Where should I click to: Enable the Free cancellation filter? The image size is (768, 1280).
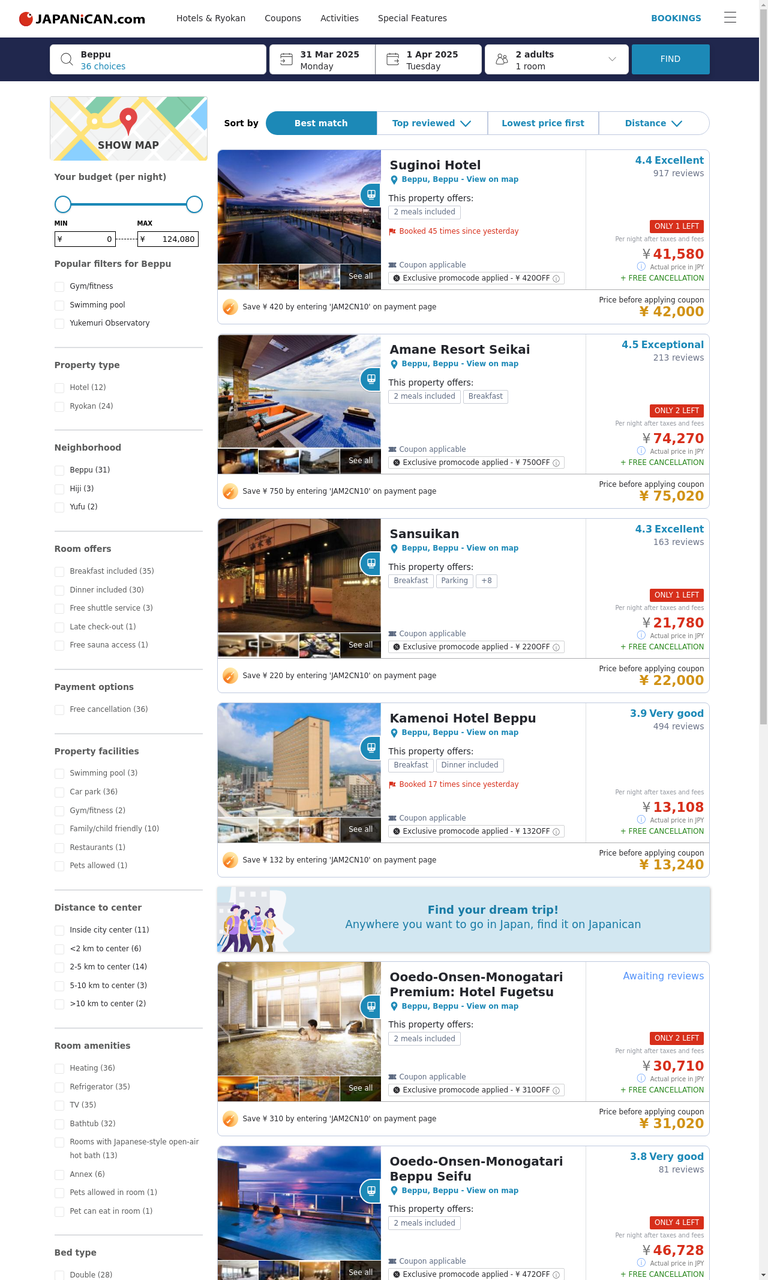(60, 709)
